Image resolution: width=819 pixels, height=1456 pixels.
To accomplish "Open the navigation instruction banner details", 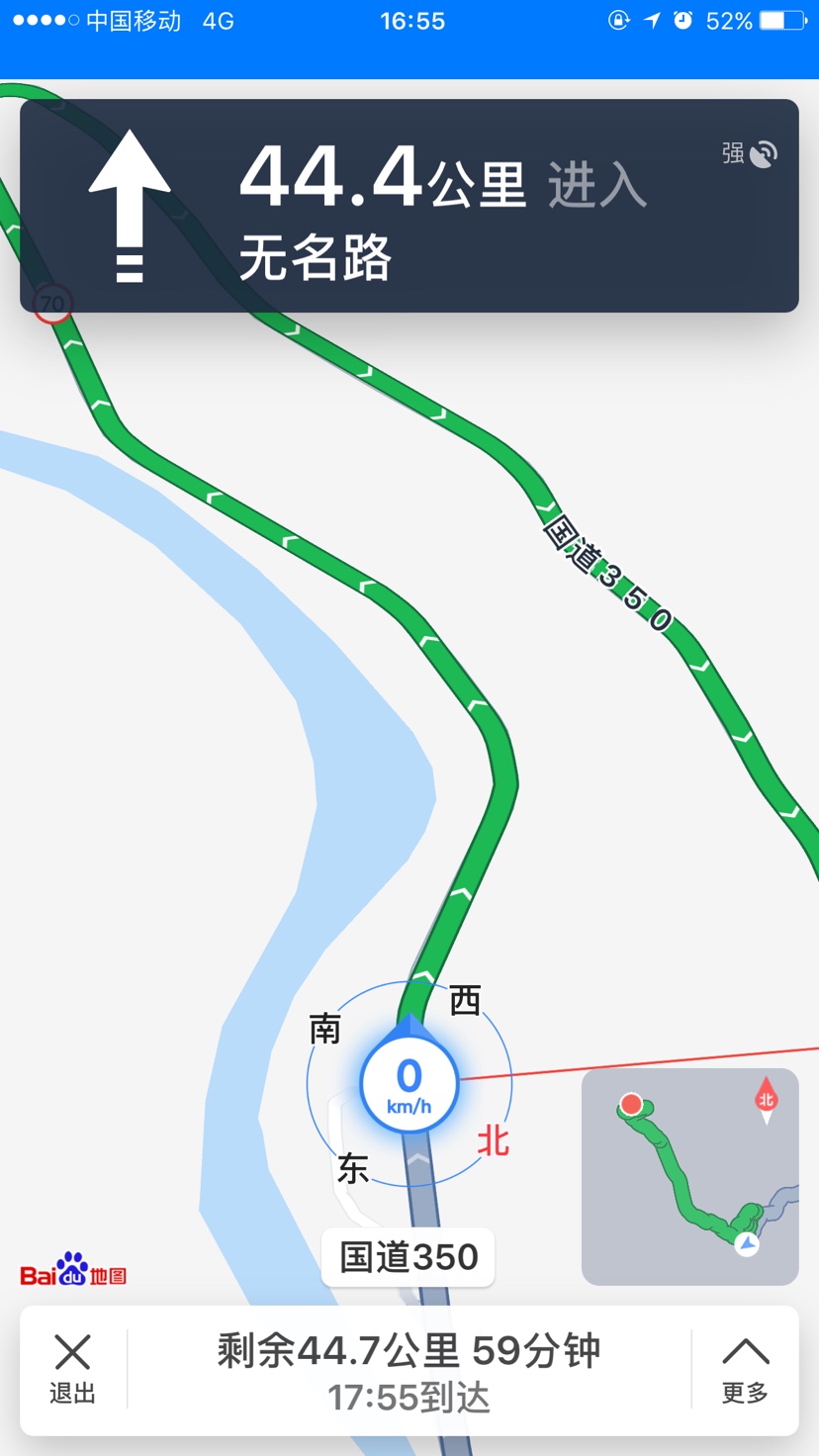I will (409, 203).
